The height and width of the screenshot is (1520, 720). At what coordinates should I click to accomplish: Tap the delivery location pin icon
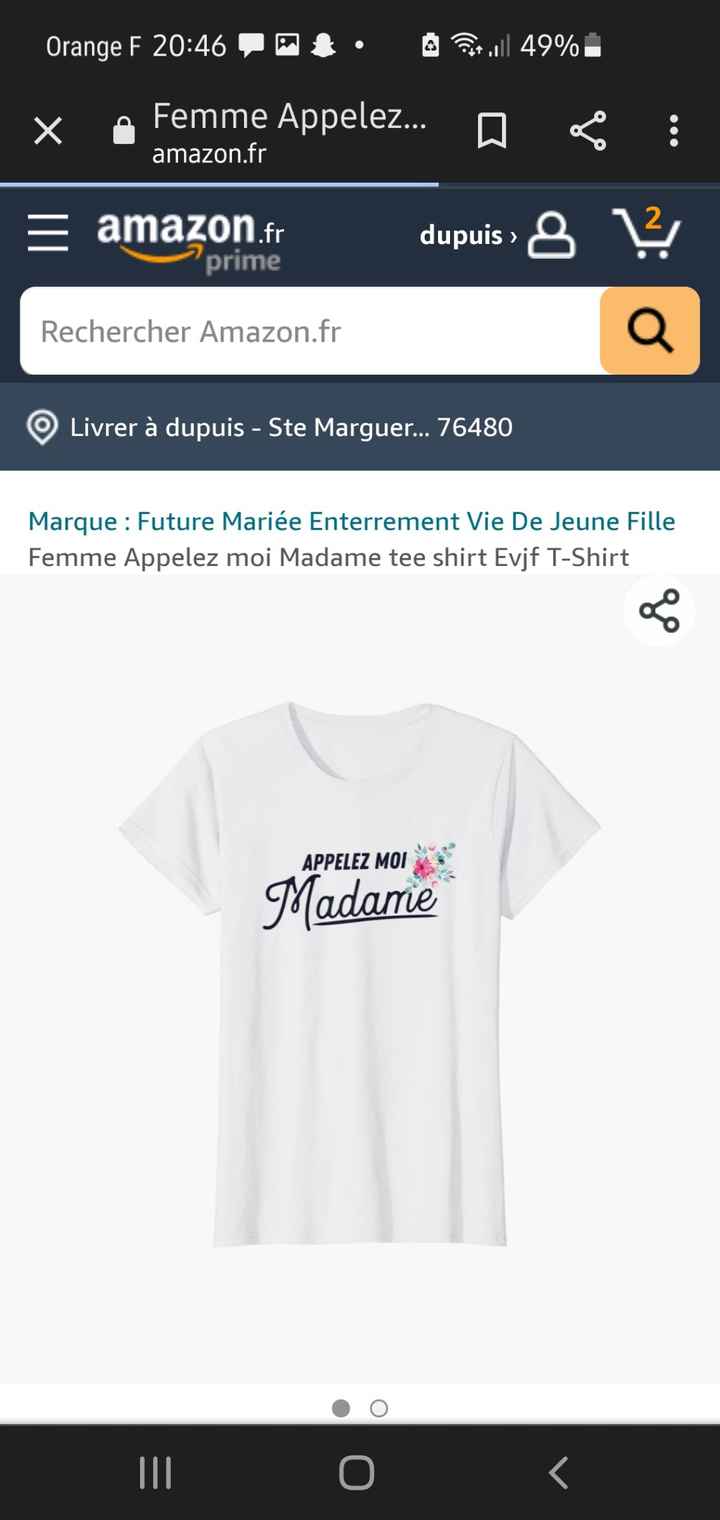[42, 427]
